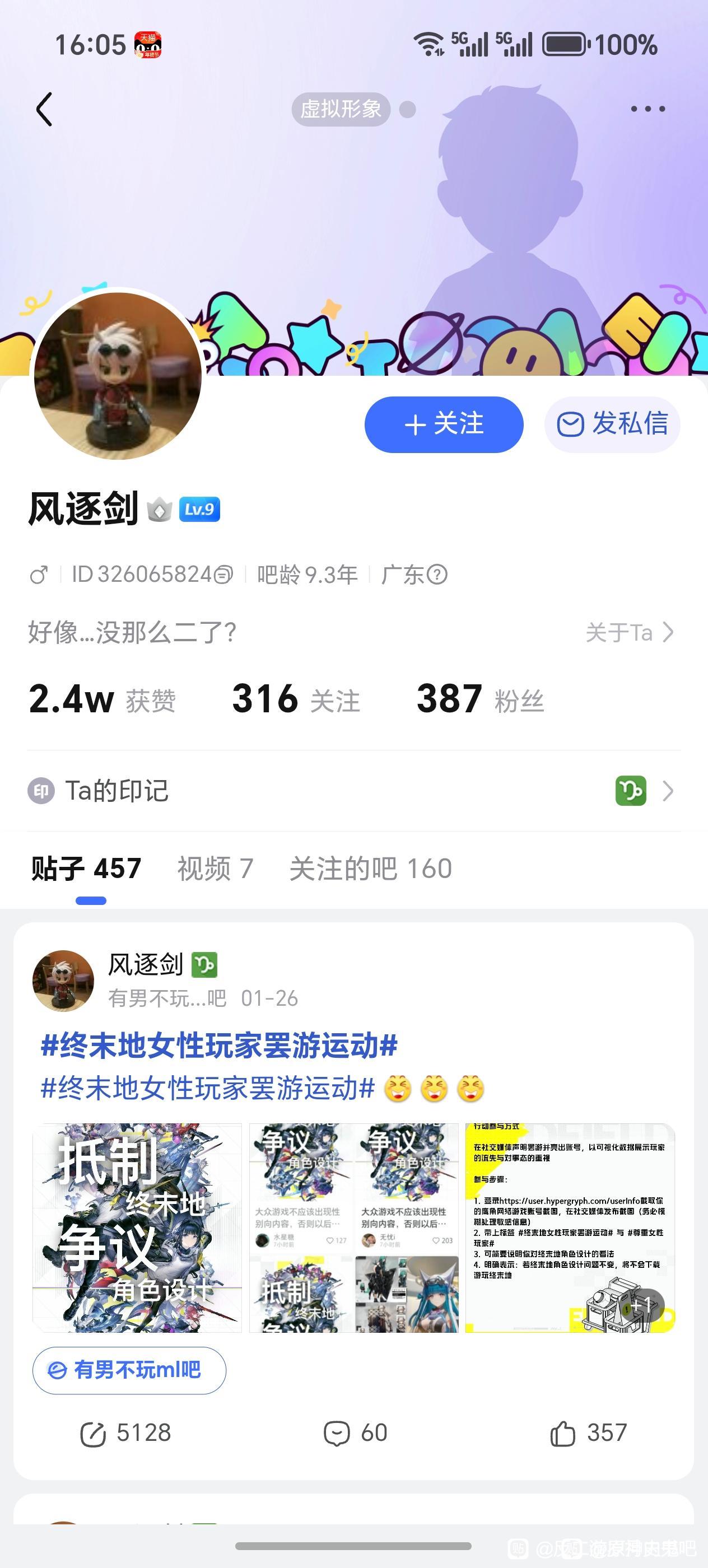Open 关于Ta details
The width and height of the screenshot is (708, 1568).
point(630,632)
